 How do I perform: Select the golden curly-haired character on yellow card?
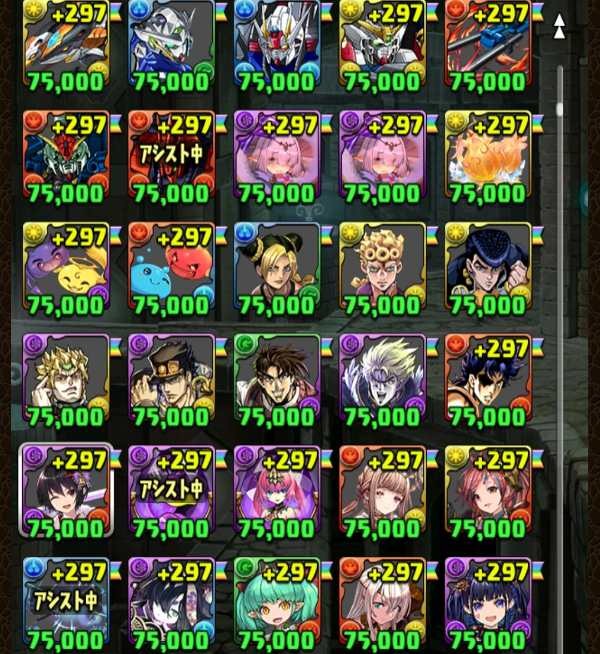(382, 267)
